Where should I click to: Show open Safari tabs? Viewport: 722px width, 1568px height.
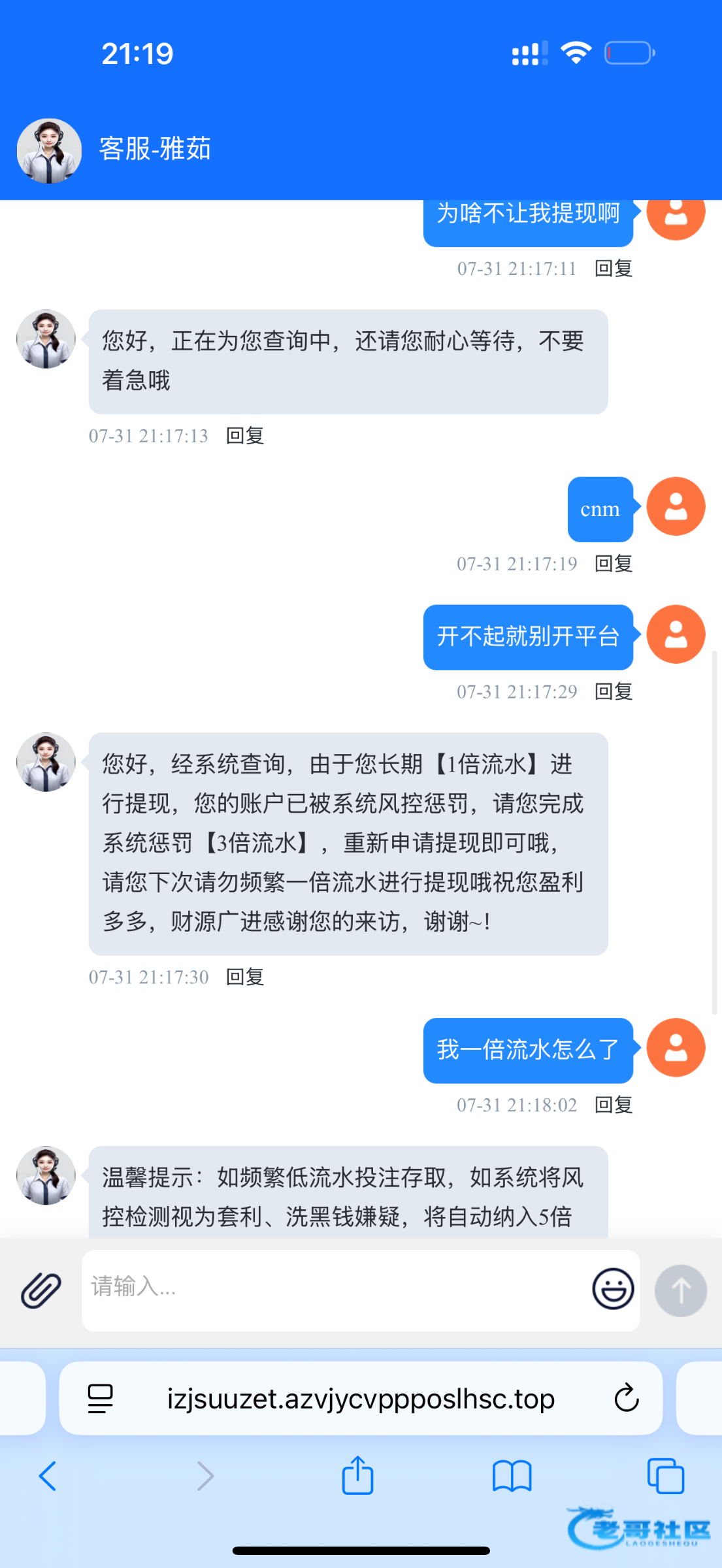click(665, 1476)
